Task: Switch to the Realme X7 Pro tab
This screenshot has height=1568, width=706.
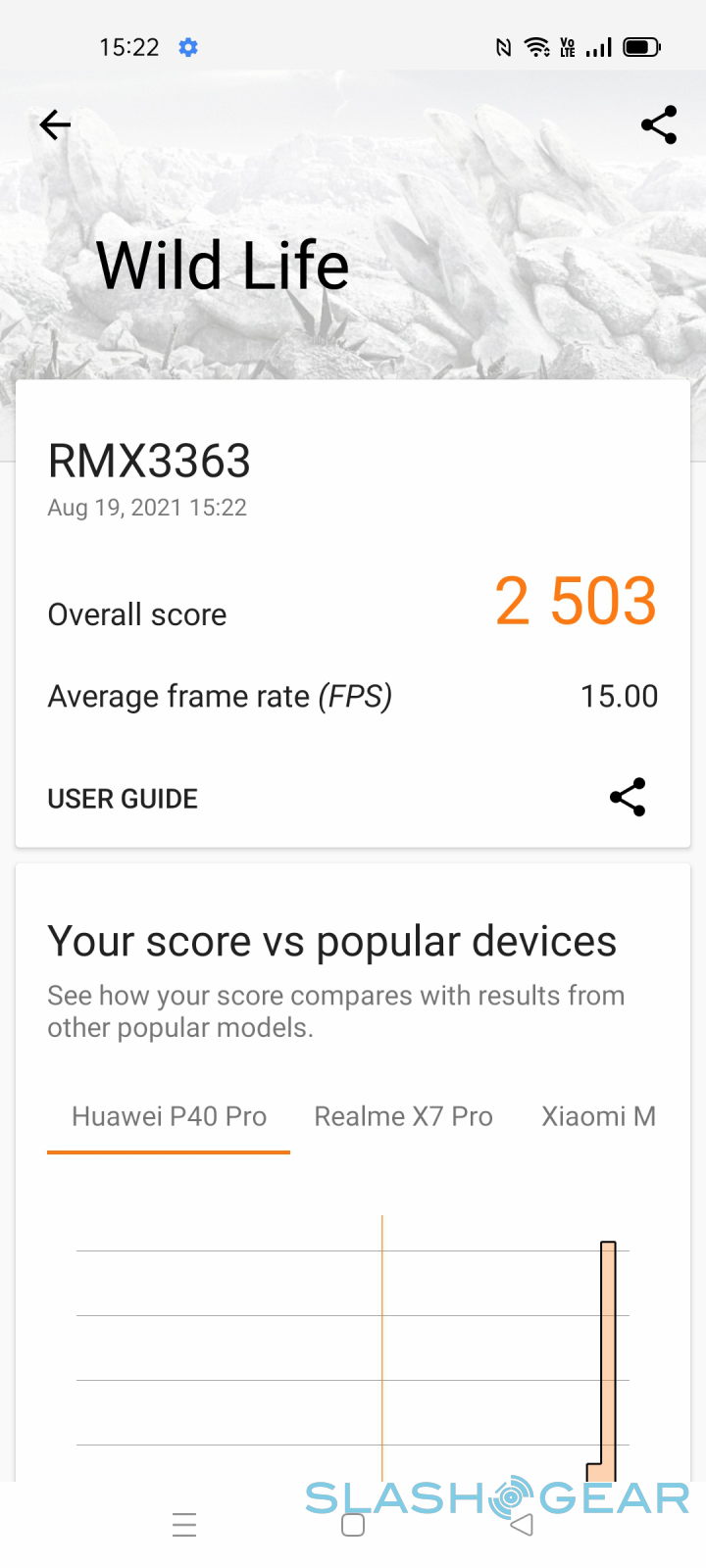Action: pos(403,1116)
